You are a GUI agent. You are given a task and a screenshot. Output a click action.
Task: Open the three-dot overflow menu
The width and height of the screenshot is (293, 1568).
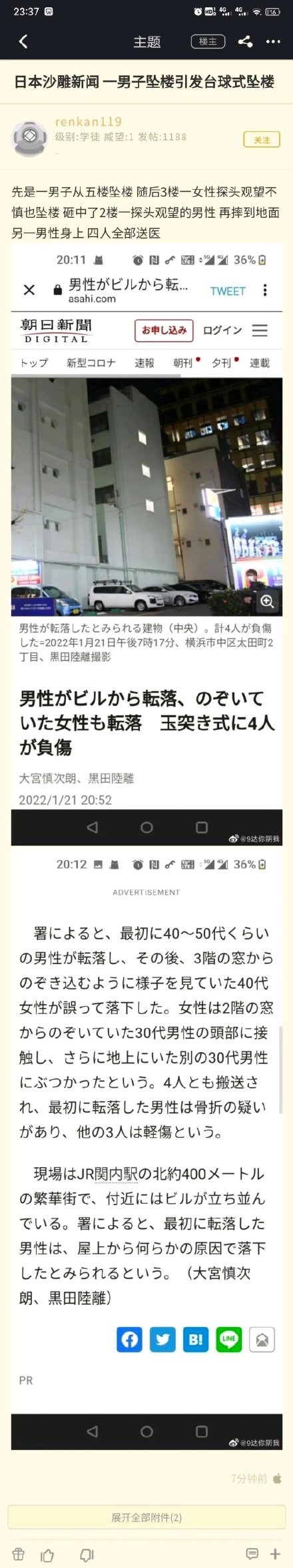tap(273, 41)
